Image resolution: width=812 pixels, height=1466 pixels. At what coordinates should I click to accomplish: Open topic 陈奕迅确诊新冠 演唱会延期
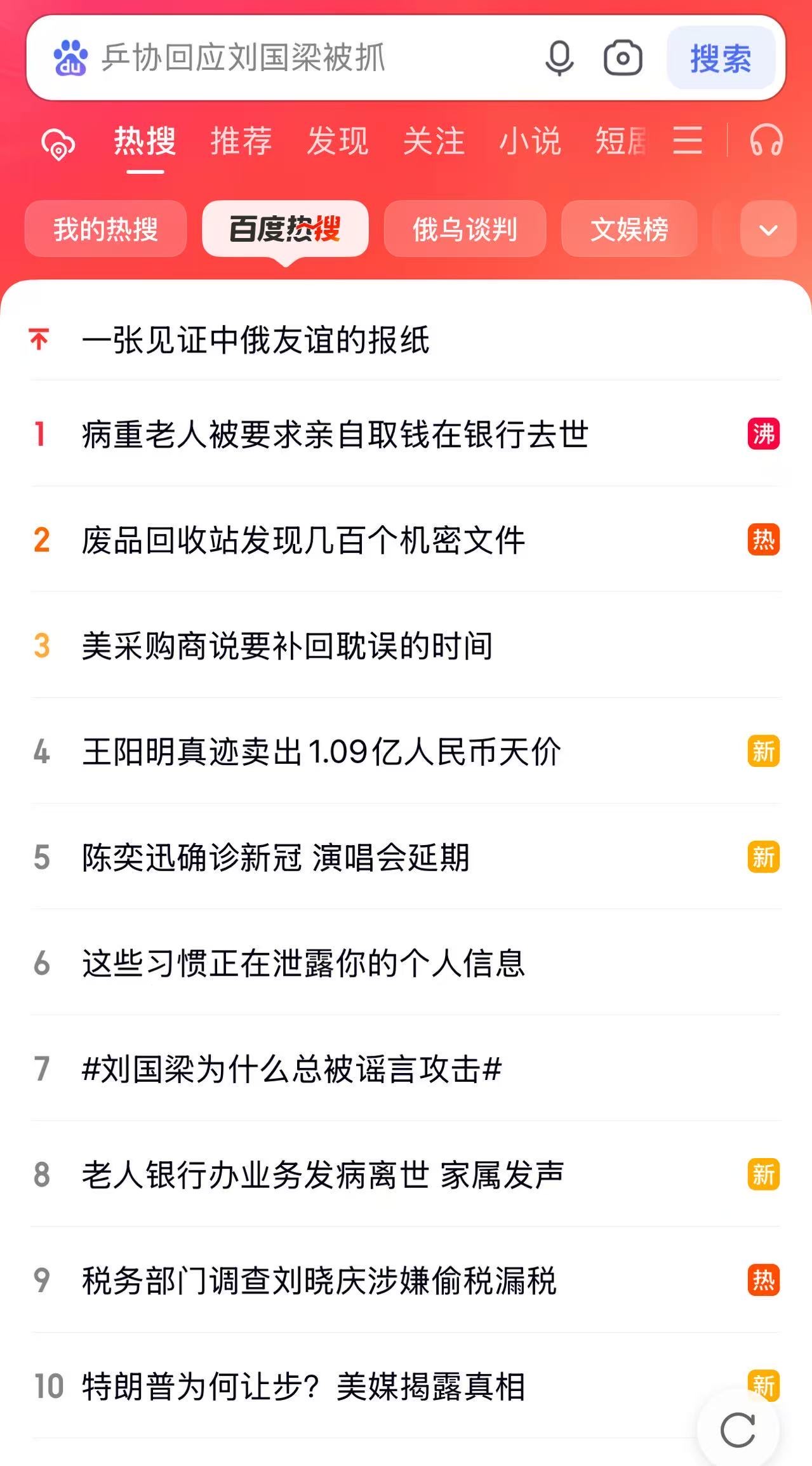pos(406,857)
